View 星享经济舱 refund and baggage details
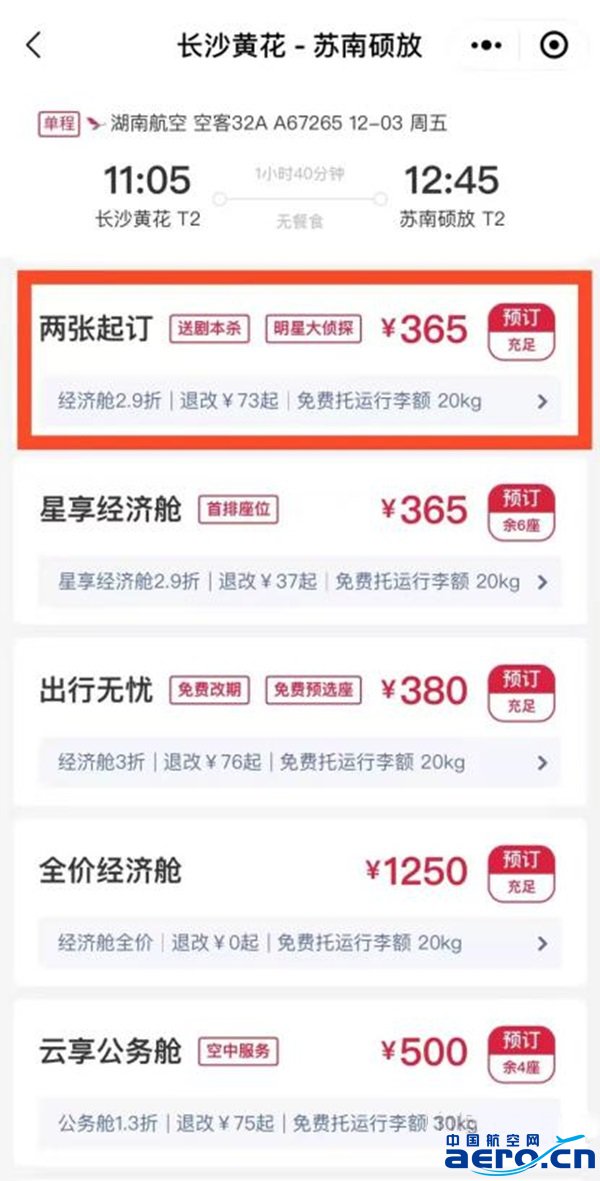 coord(542,582)
